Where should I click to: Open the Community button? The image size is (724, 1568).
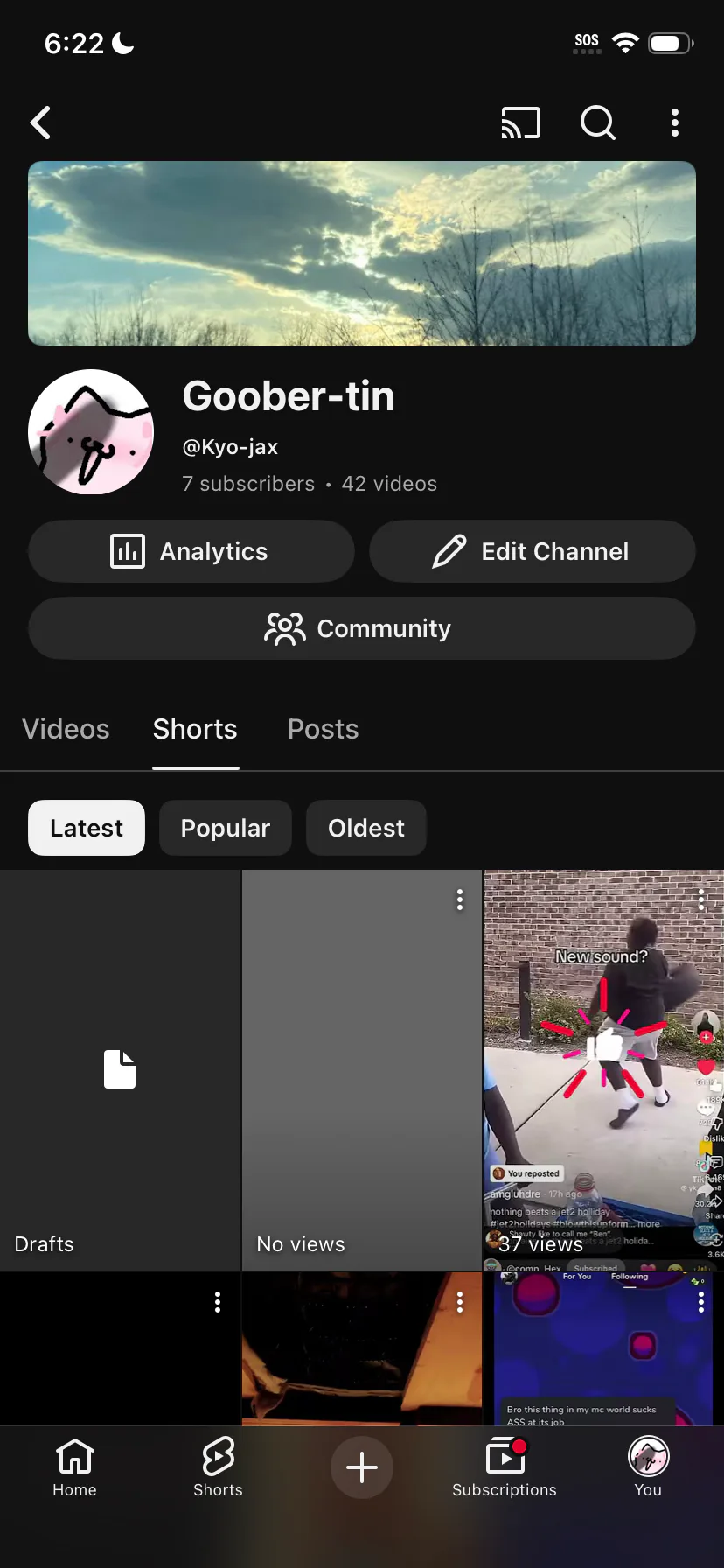362,628
